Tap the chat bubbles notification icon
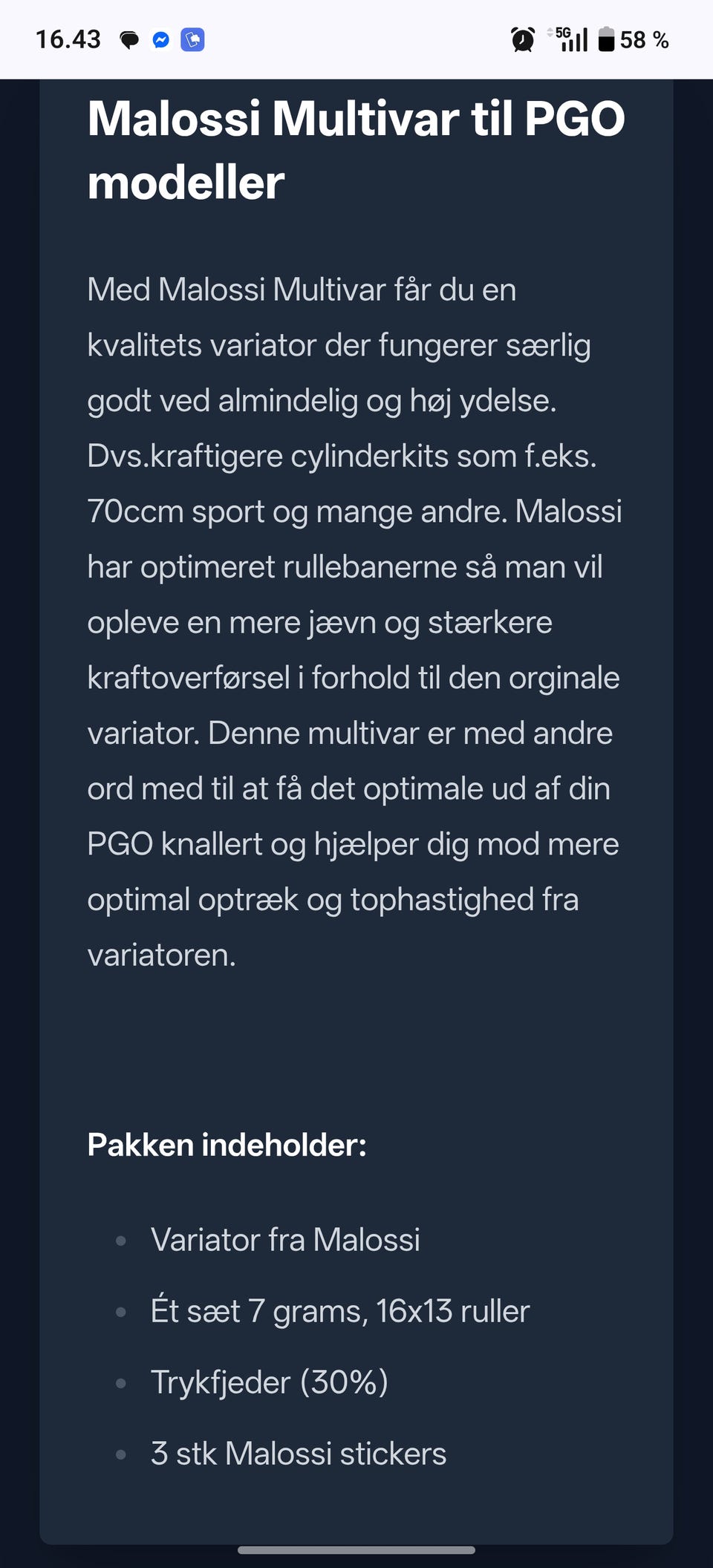The width and height of the screenshot is (713, 1568). click(129, 39)
